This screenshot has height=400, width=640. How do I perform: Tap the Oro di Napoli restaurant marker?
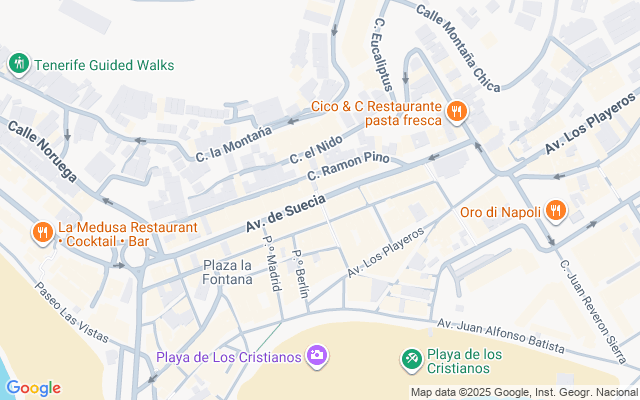pos(557,211)
